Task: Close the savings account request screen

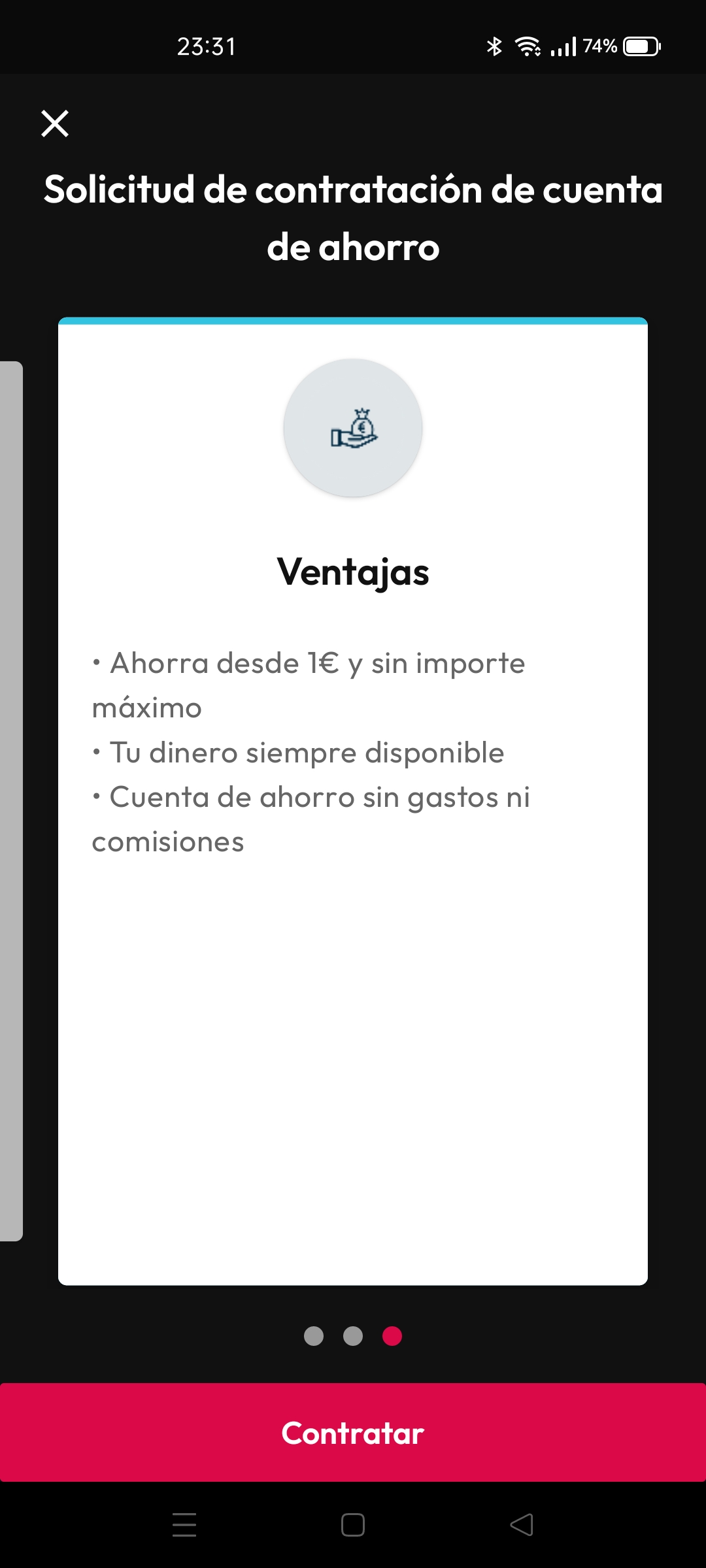Action: coord(55,123)
